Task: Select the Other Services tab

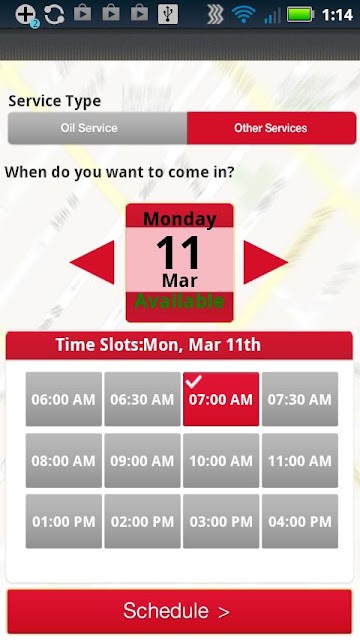Action: [271, 128]
